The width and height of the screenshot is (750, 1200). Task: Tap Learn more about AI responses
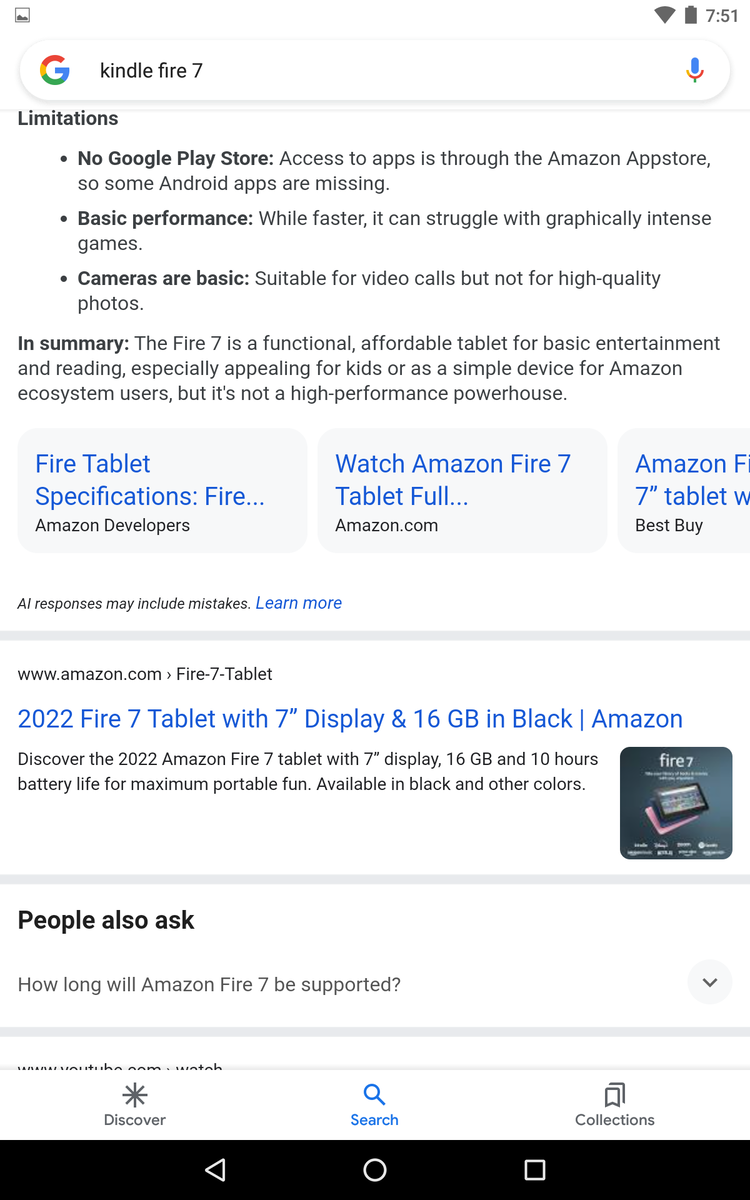point(298,603)
